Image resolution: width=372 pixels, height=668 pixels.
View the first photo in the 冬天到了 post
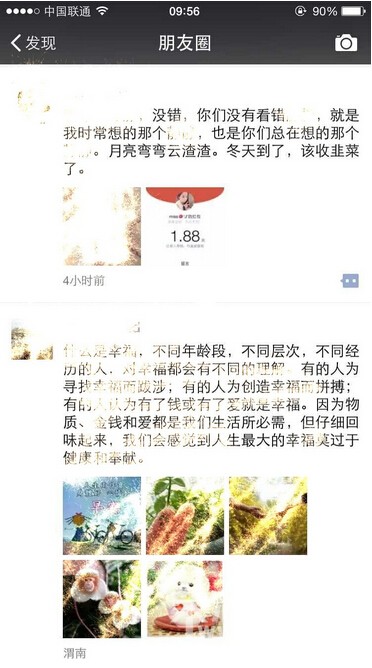pyautogui.click(x=102, y=226)
